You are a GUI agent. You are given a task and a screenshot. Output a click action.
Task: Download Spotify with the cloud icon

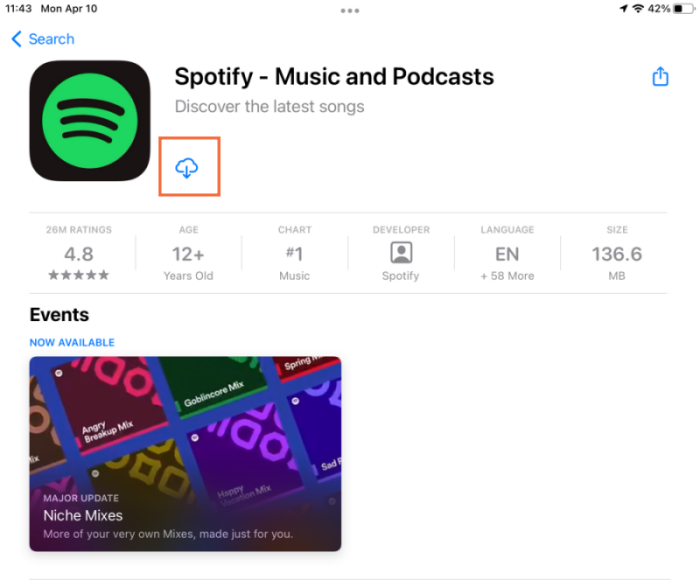[187, 168]
